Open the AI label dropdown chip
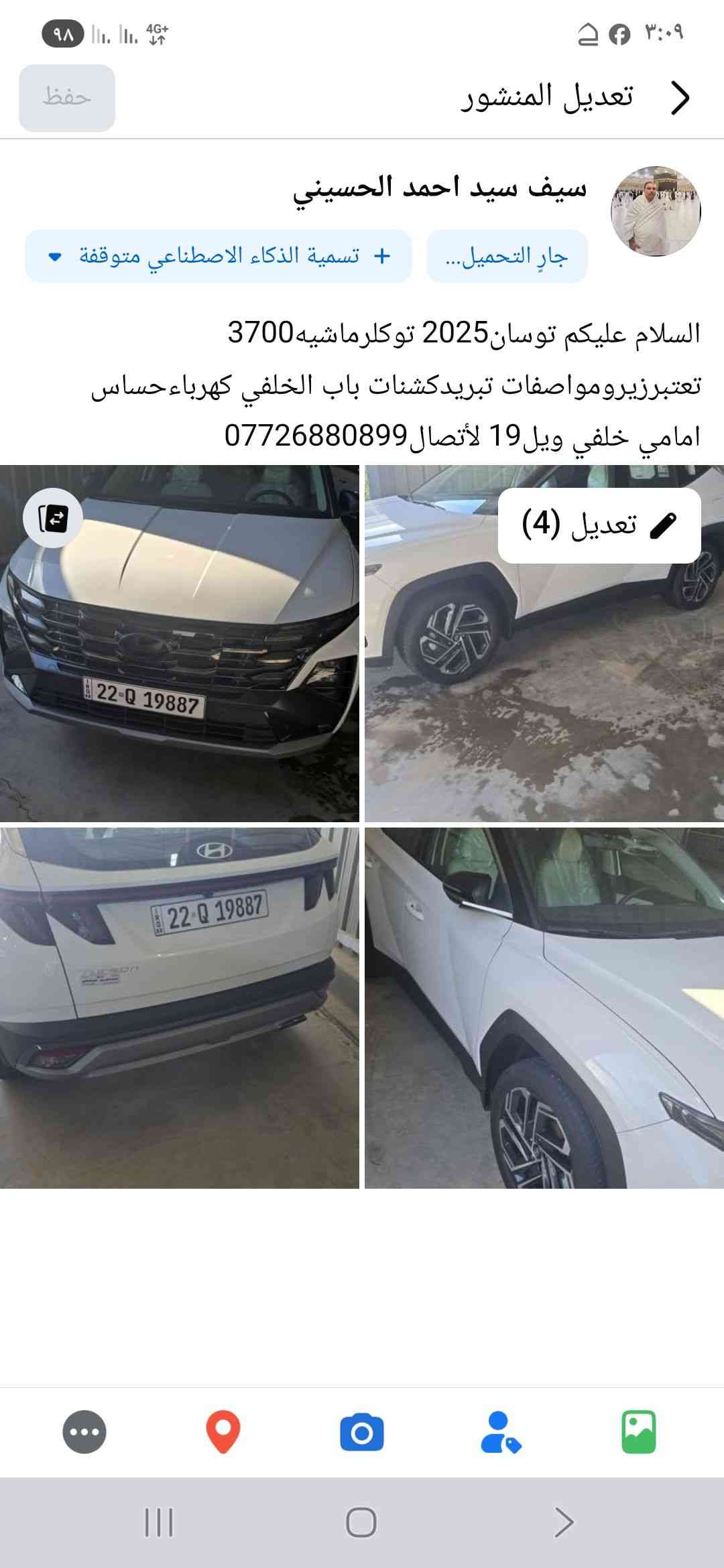Image resolution: width=724 pixels, height=1568 pixels. point(218,256)
